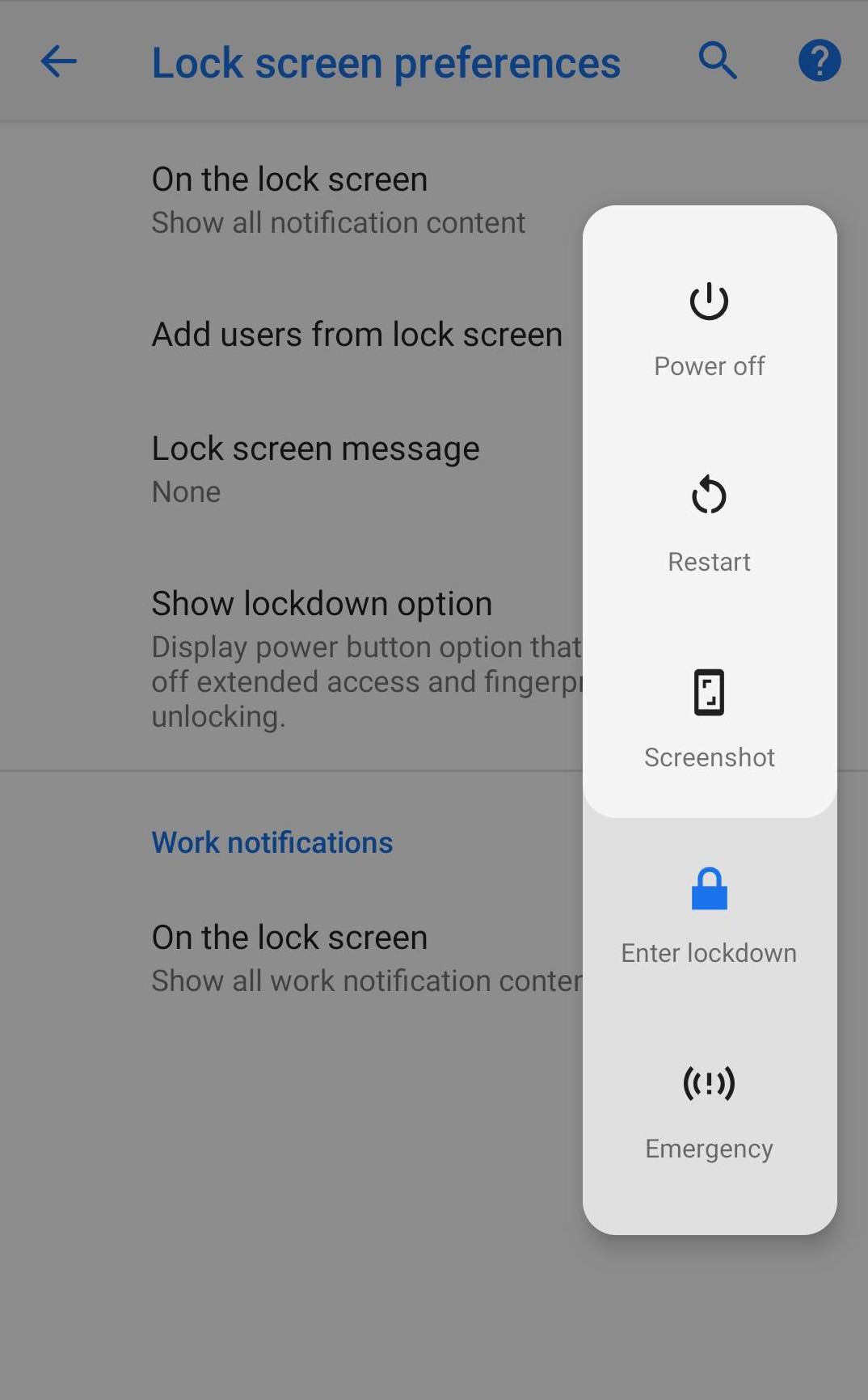Open Show all notification content setting

pyautogui.click(x=339, y=200)
